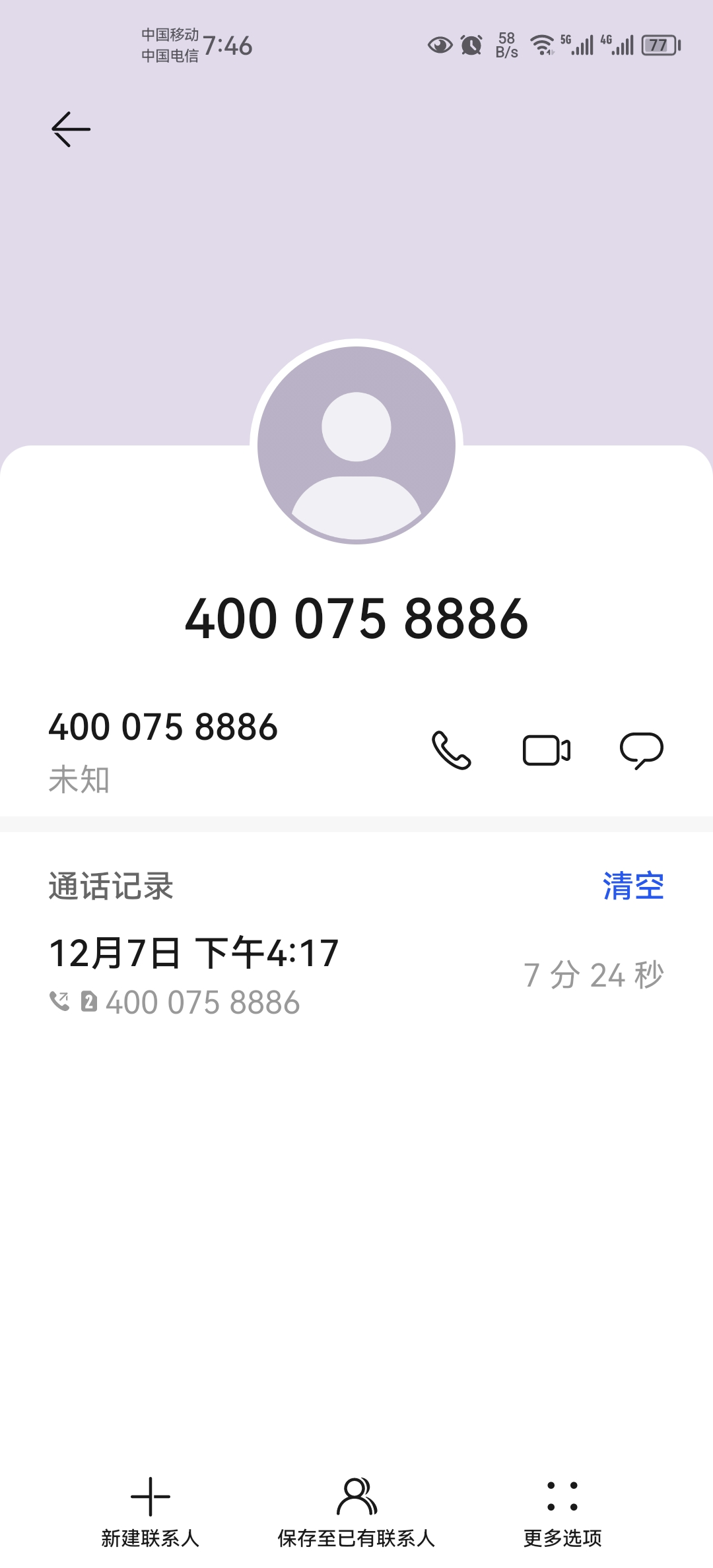The image size is (713, 1568).
Task: Clear call history with 清空
Action: (x=633, y=886)
